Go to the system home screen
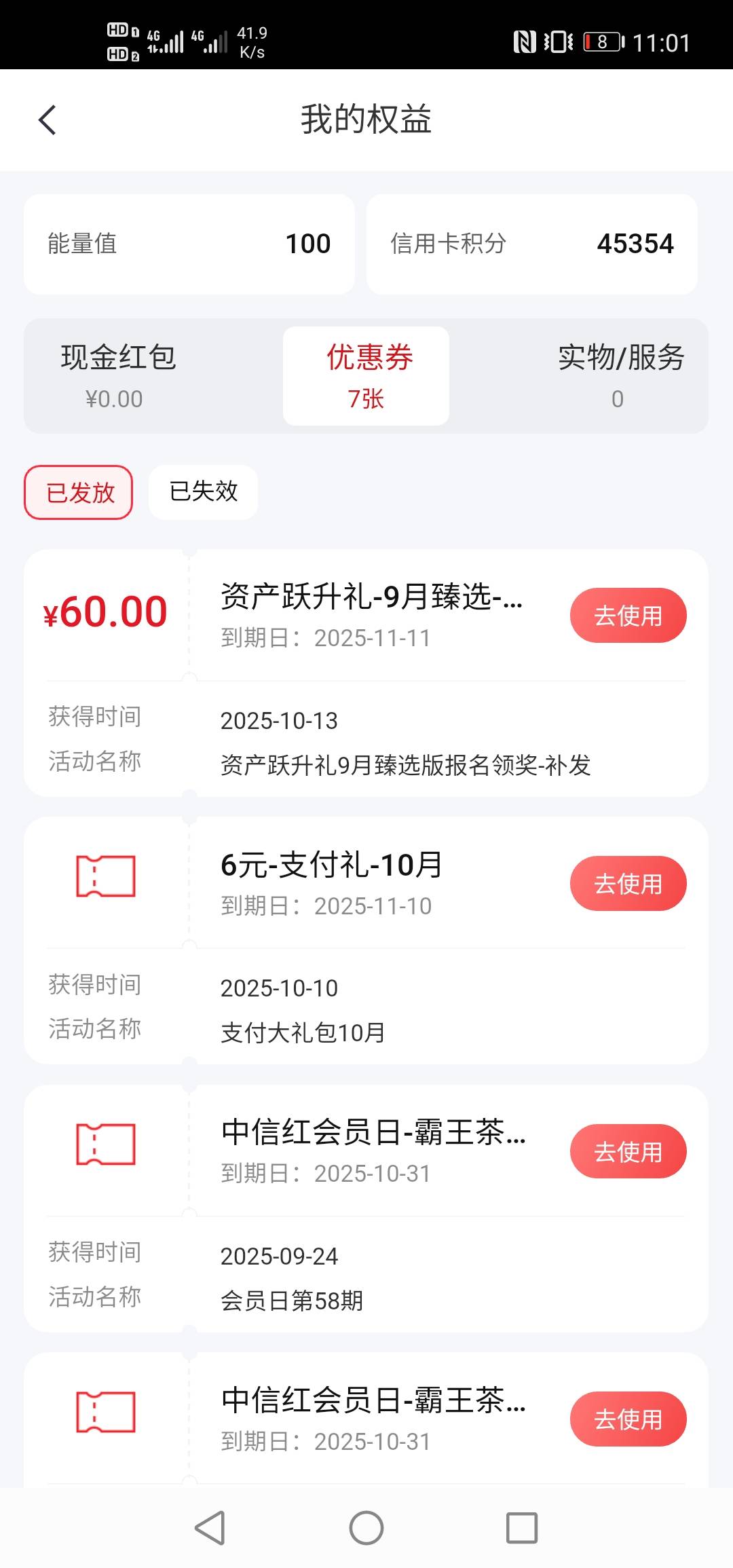 (x=366, y=1528)
